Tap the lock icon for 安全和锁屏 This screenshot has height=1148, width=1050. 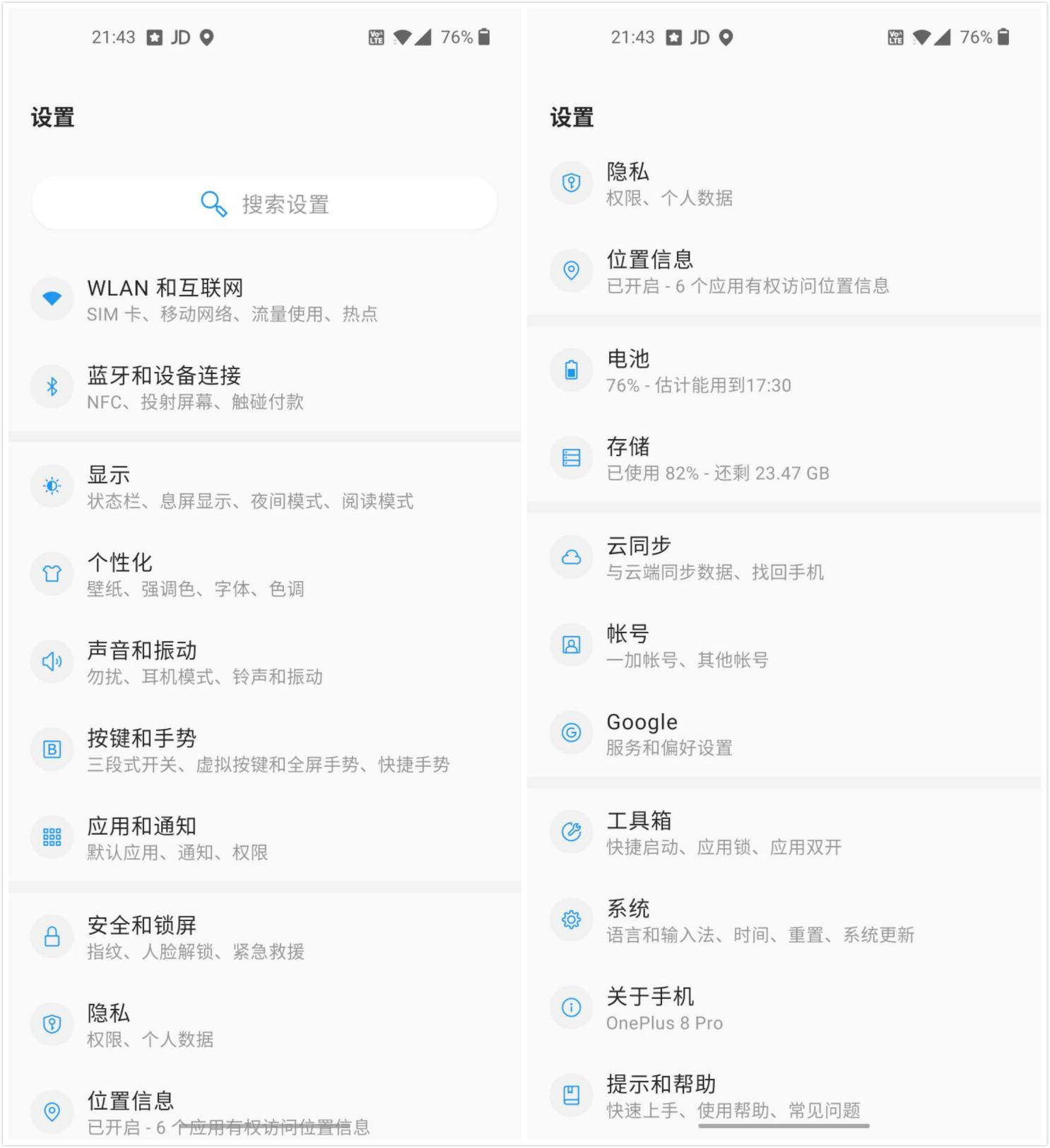pos(52,936)
